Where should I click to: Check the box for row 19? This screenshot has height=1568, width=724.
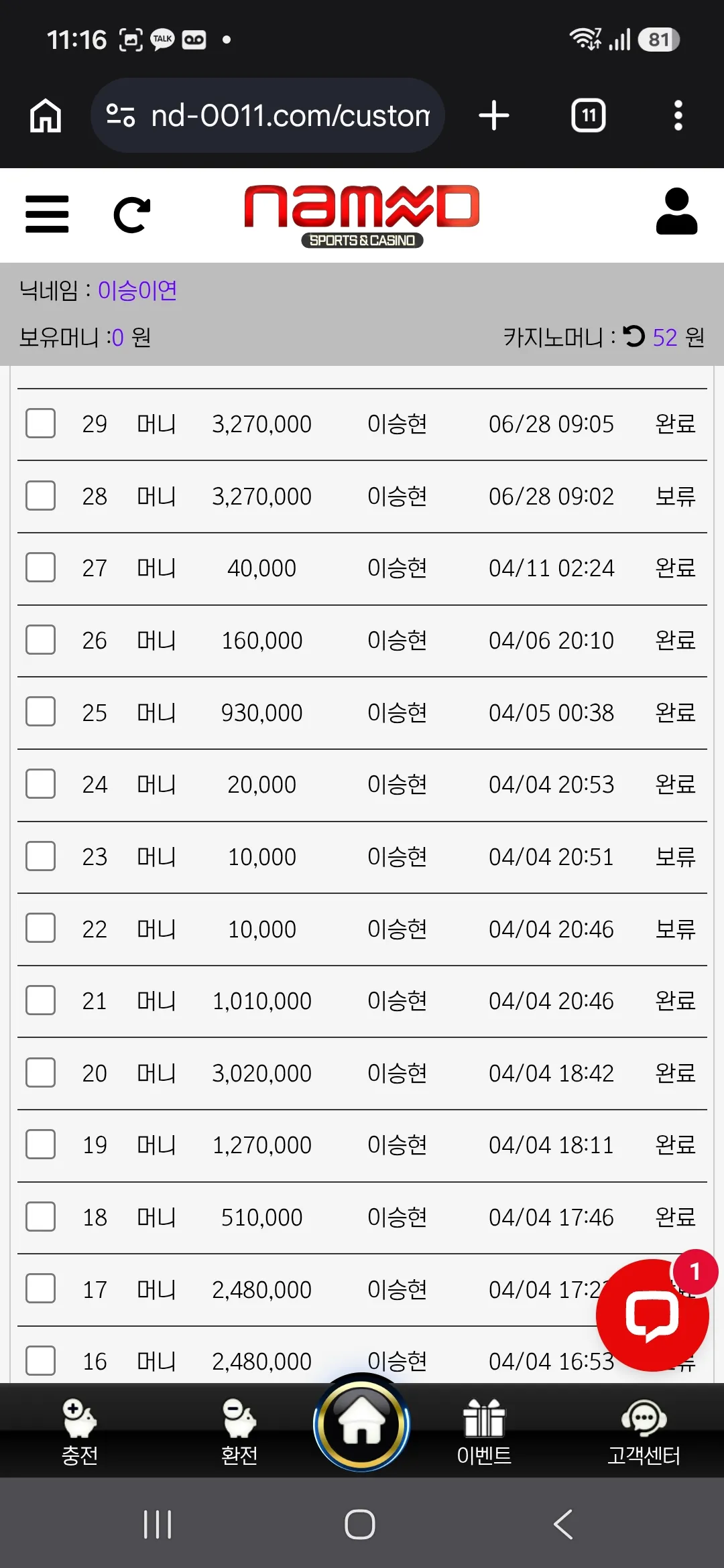click(40, 1145)
